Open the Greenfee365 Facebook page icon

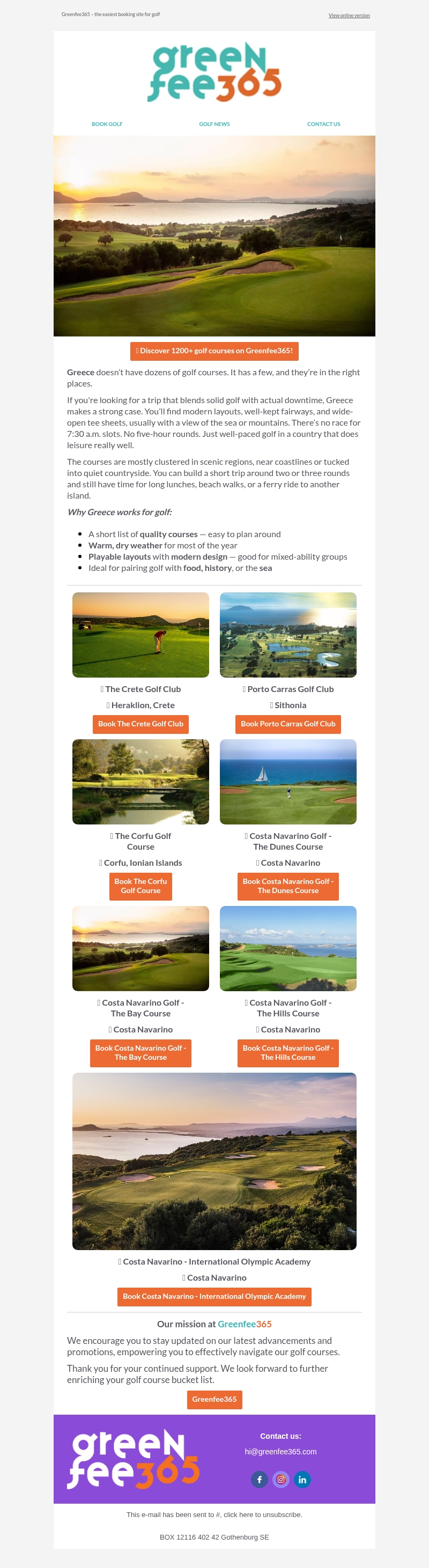pos(259,1478)
